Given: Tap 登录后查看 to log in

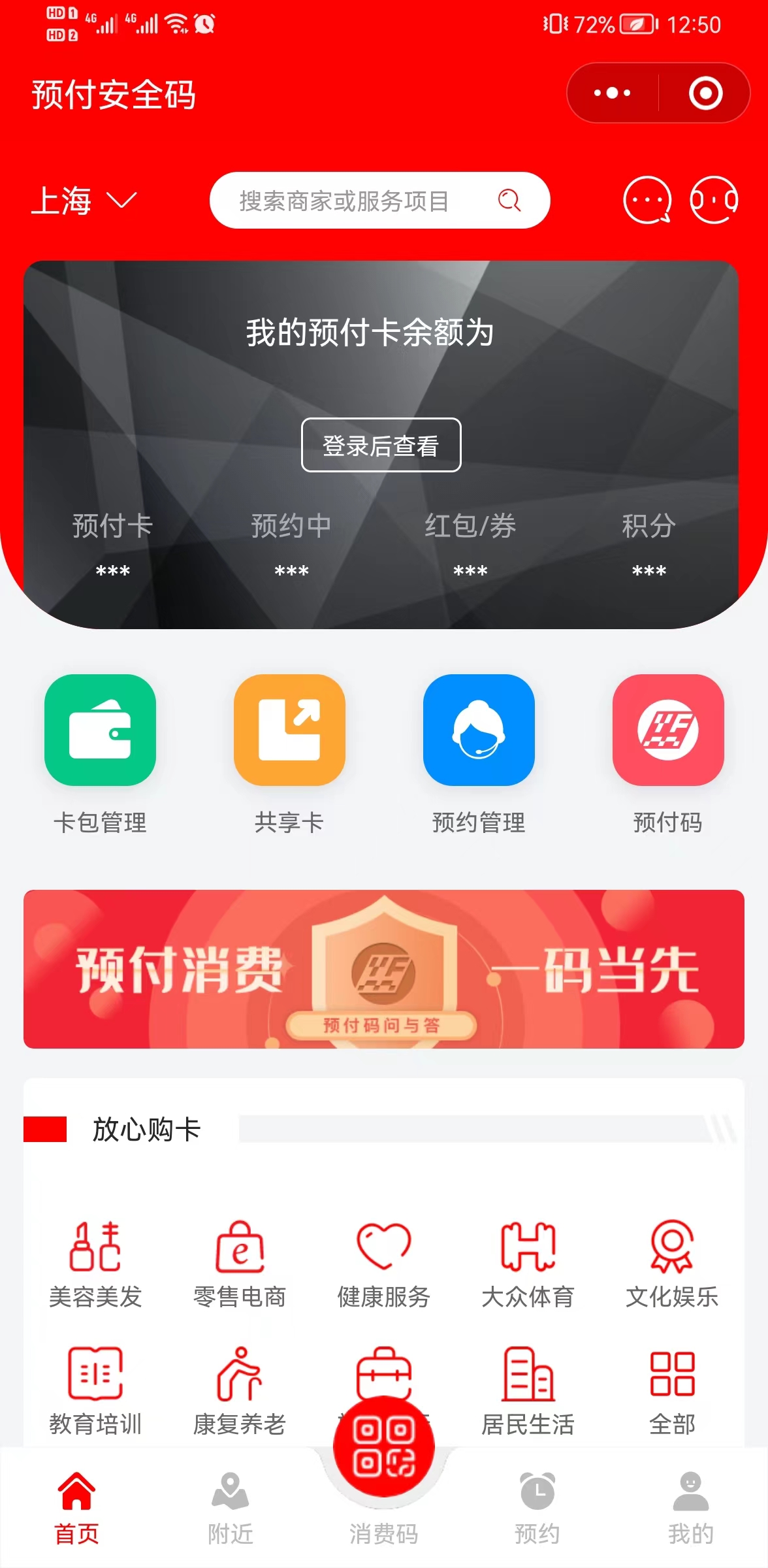Looking at the screenshot, I should pyautogui.click(x=381, y=445).
